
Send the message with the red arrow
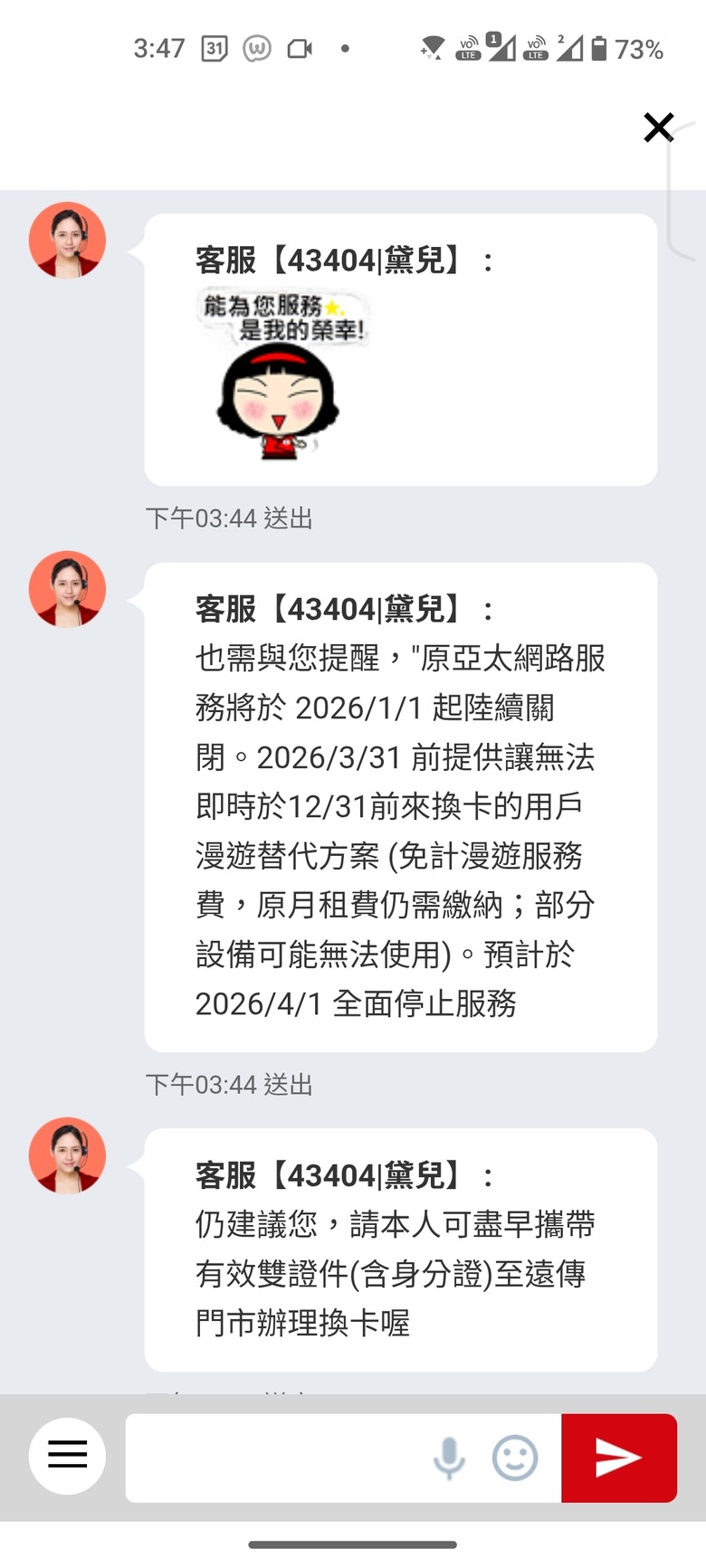pos(619,1458)
